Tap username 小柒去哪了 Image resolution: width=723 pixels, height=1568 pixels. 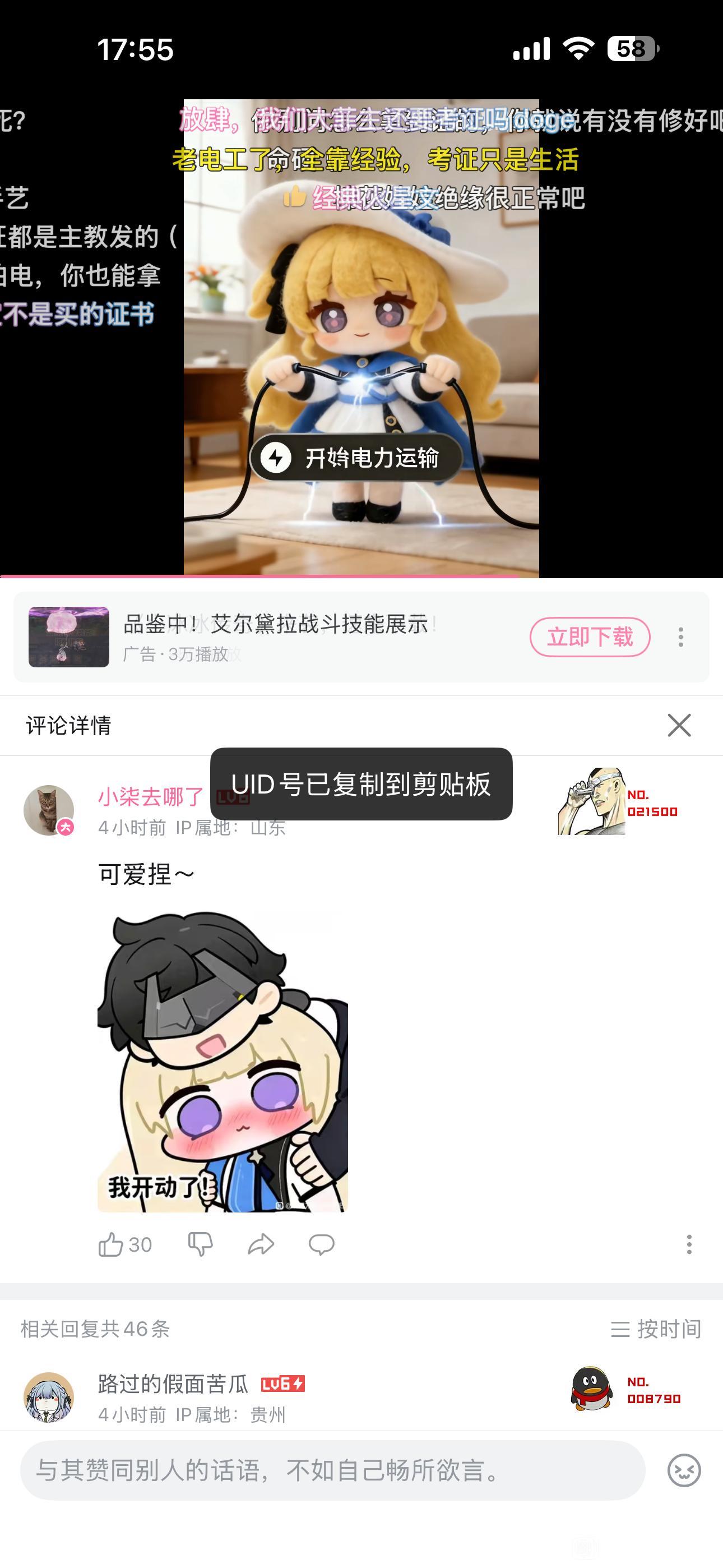(151, 796)
